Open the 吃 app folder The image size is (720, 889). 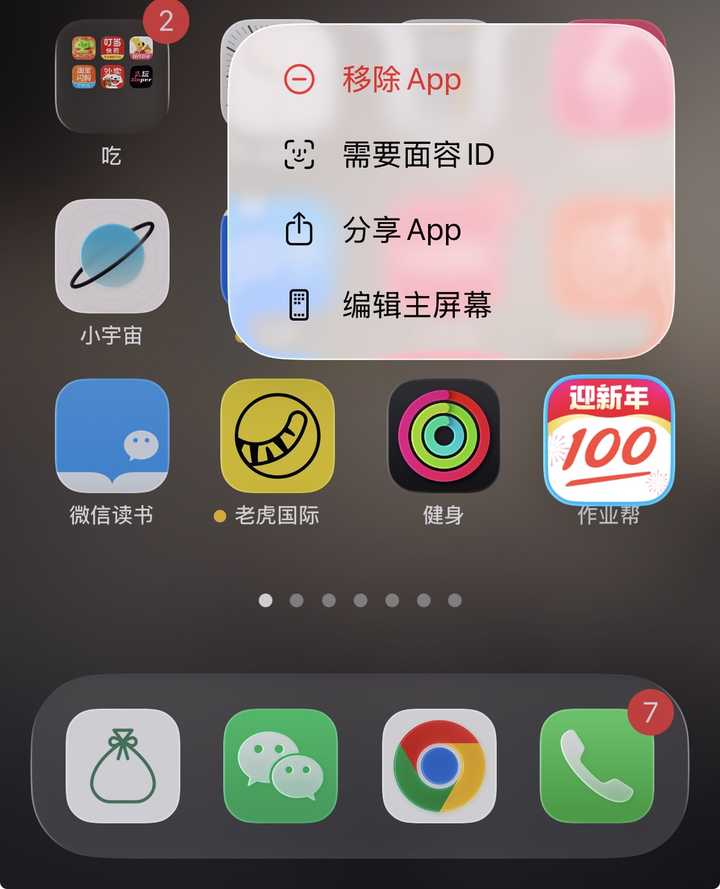coord(112,76)
